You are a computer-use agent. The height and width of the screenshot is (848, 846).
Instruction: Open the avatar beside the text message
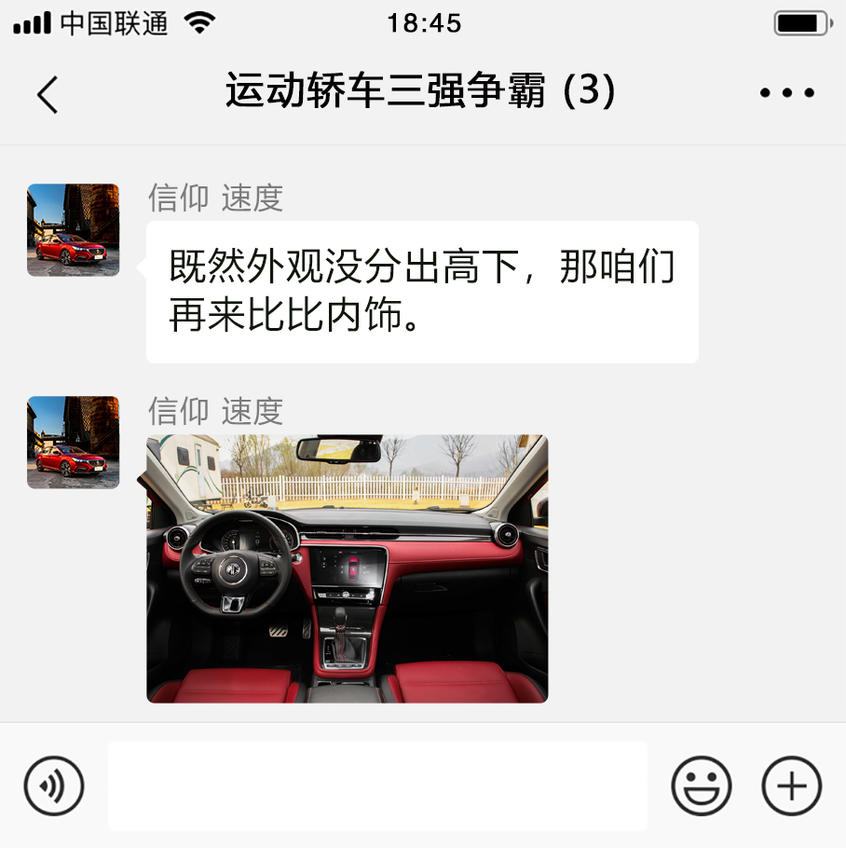(73, 230)
